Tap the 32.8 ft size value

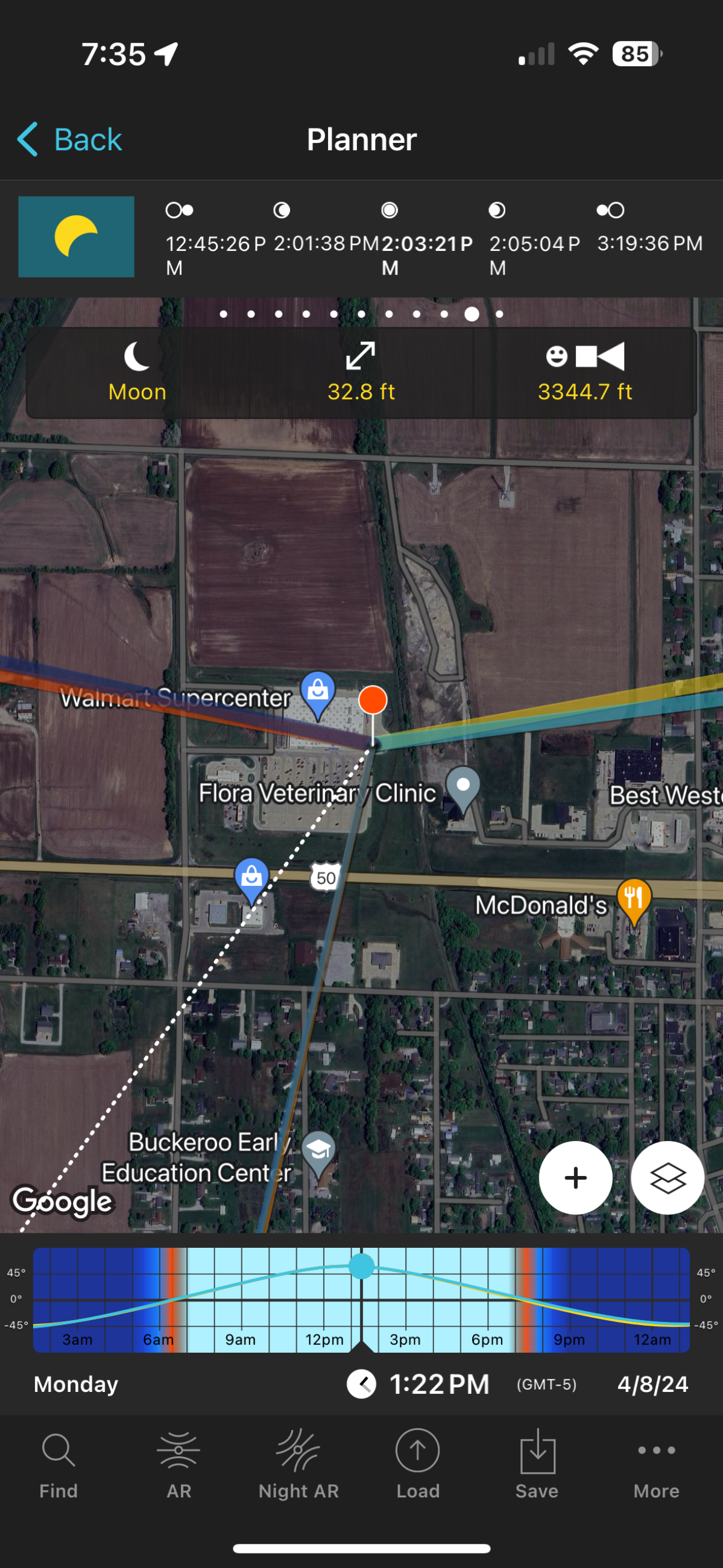[361, 373]
